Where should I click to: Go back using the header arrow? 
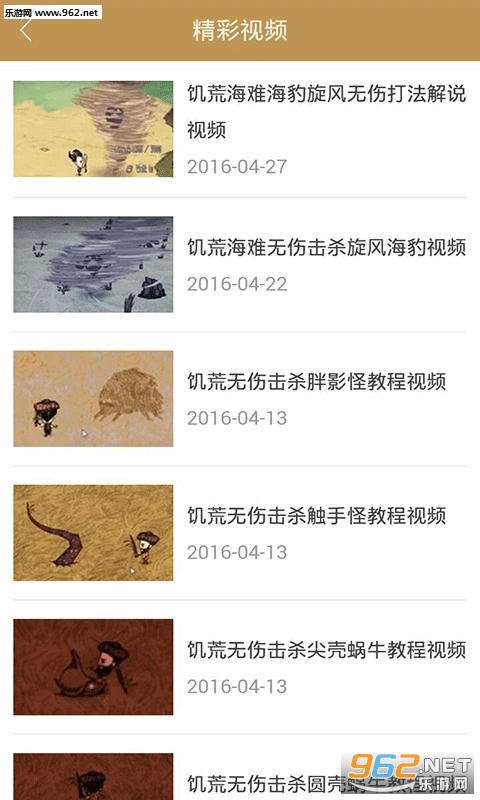(x=26, y=31)
